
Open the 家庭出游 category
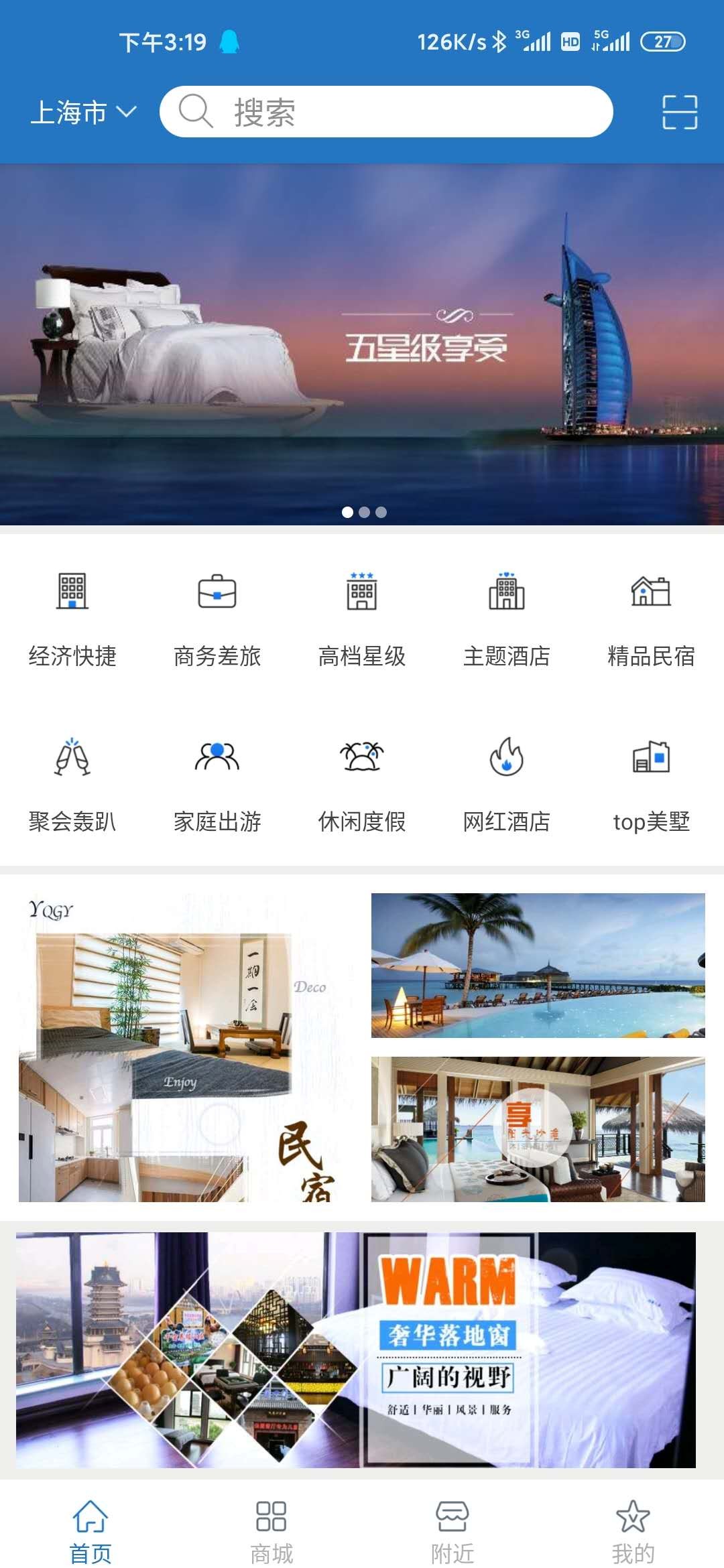point(217,783)
